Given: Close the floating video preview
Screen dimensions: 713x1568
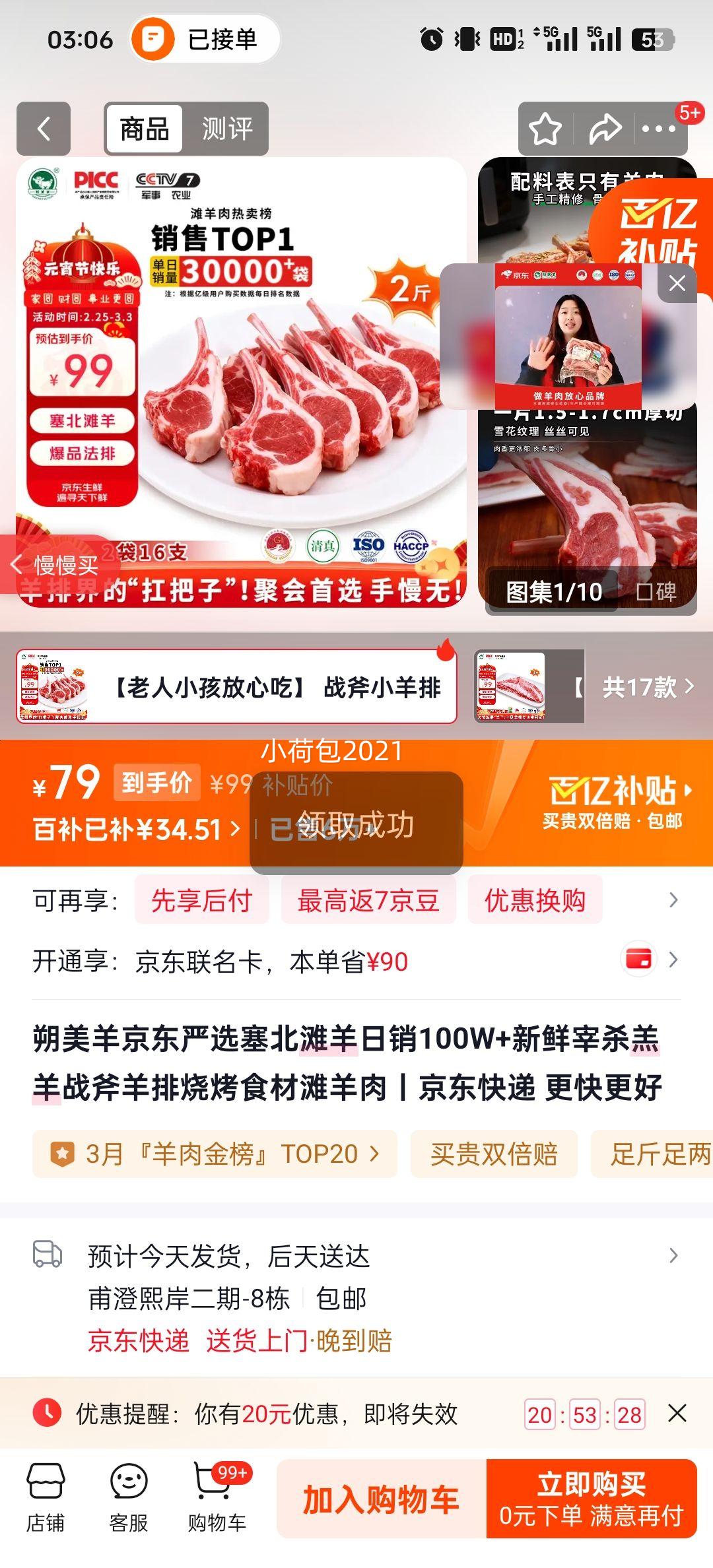Looking at the screenshot, I should click(x=677, y=284).
